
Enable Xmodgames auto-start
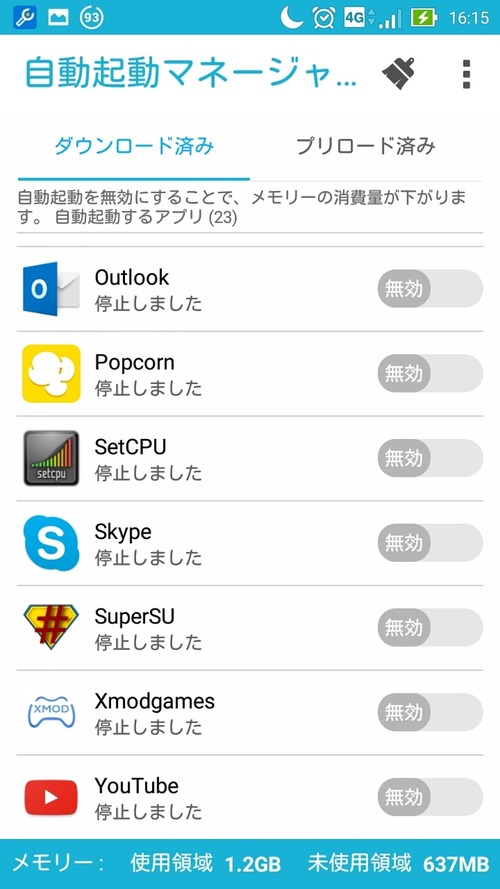click(430, 712)
